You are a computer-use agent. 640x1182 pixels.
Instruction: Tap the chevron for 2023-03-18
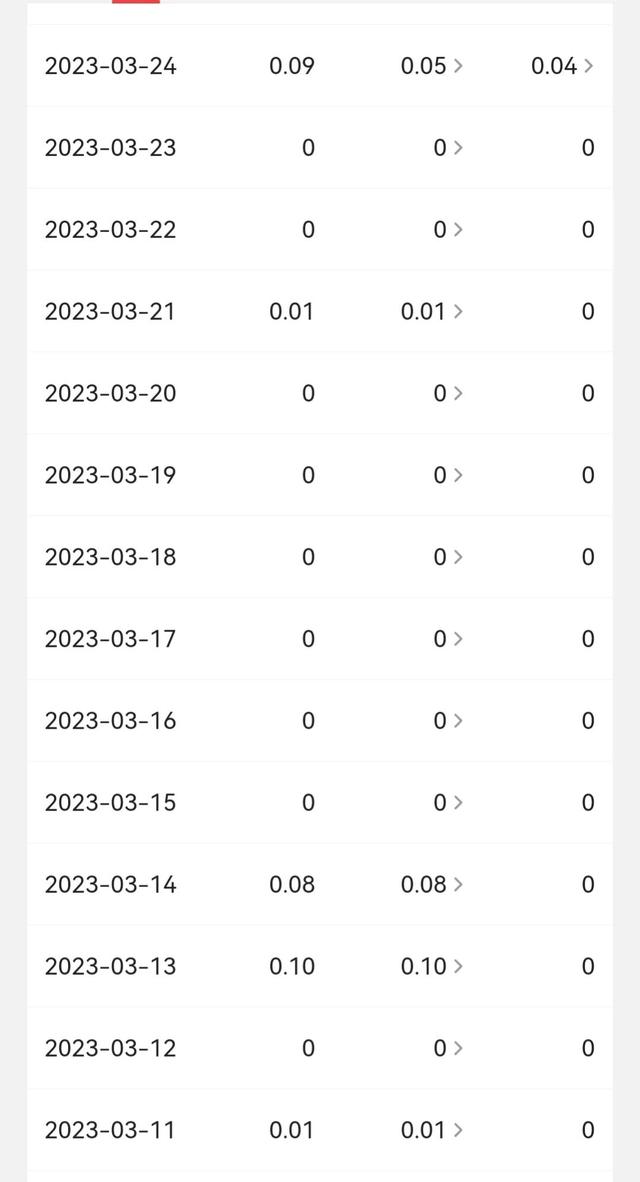[x=457, y=557]
